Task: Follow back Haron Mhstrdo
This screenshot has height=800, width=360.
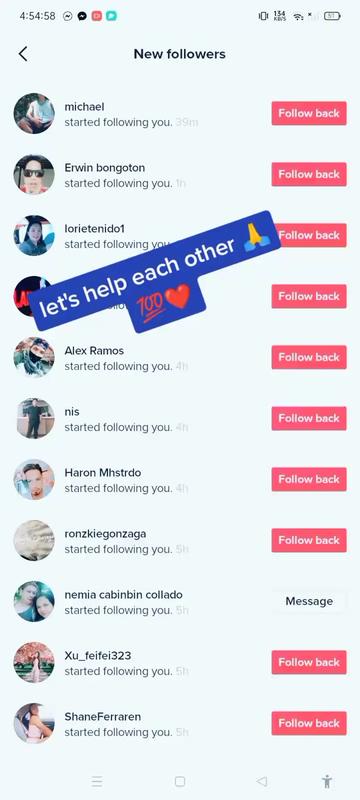Action: pyautogui.click(x=309, y=479)
